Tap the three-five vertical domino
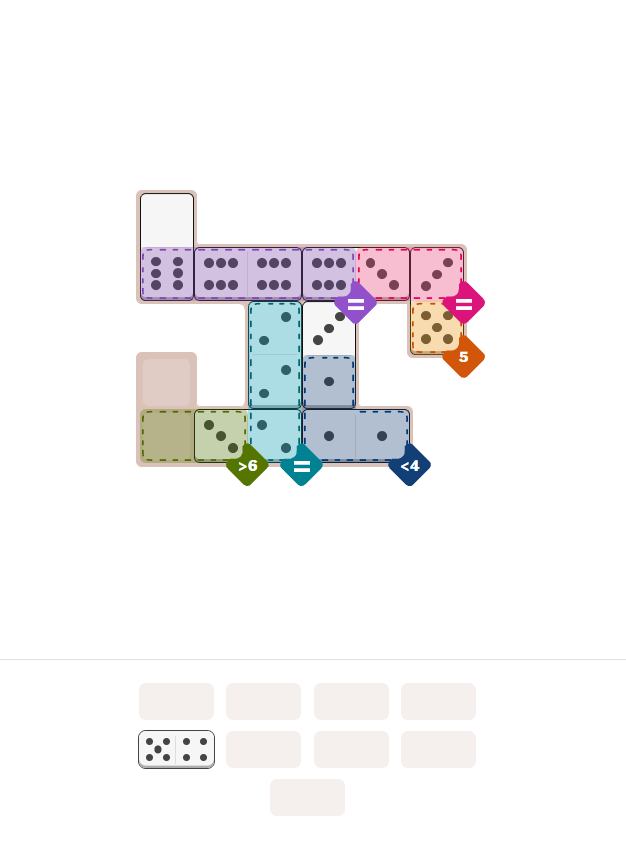 click(x=436, y=300)
